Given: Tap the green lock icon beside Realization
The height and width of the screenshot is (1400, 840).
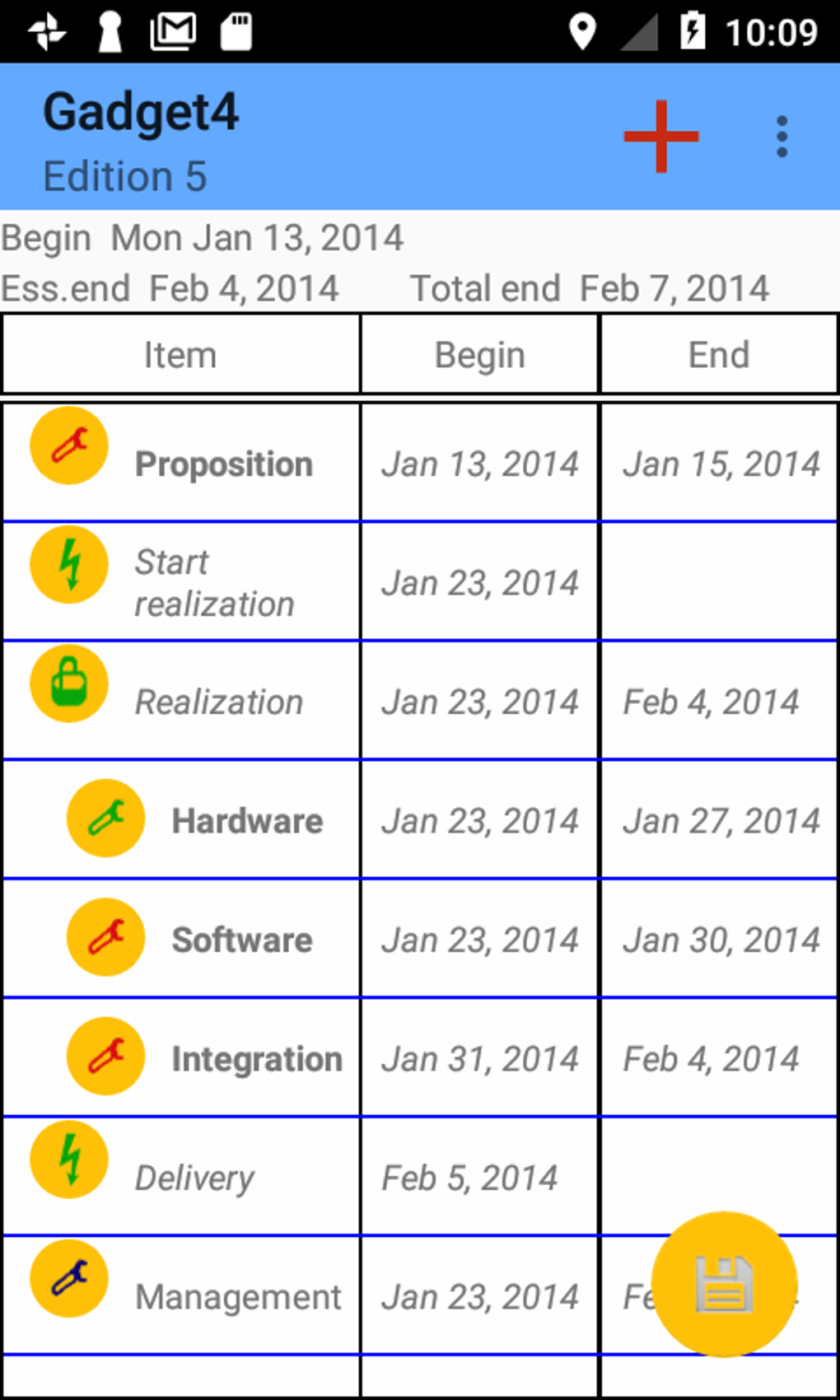Looking at the screenshot, I should 68,684.
